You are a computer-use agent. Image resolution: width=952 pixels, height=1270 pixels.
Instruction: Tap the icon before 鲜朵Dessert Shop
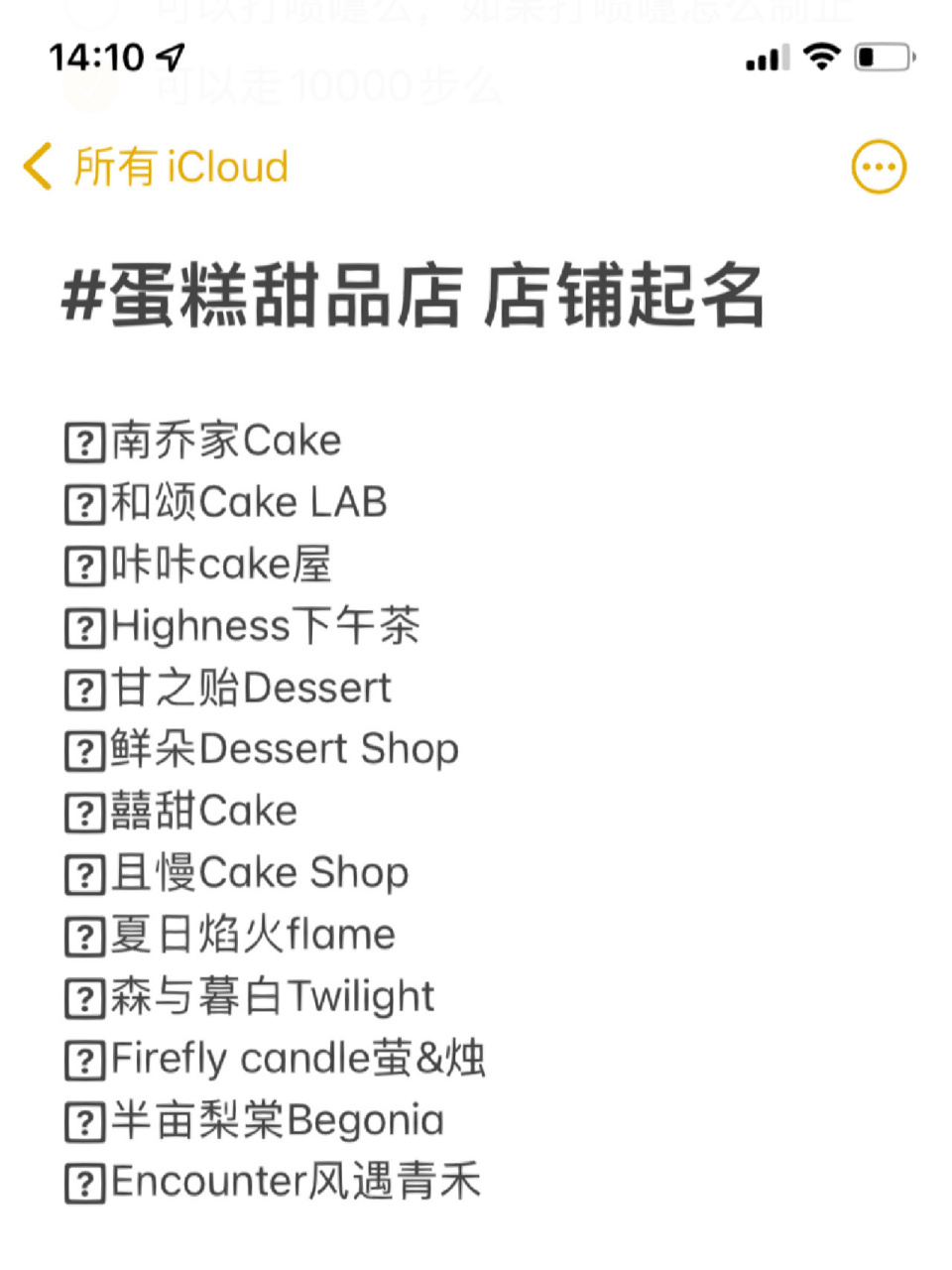85,749
